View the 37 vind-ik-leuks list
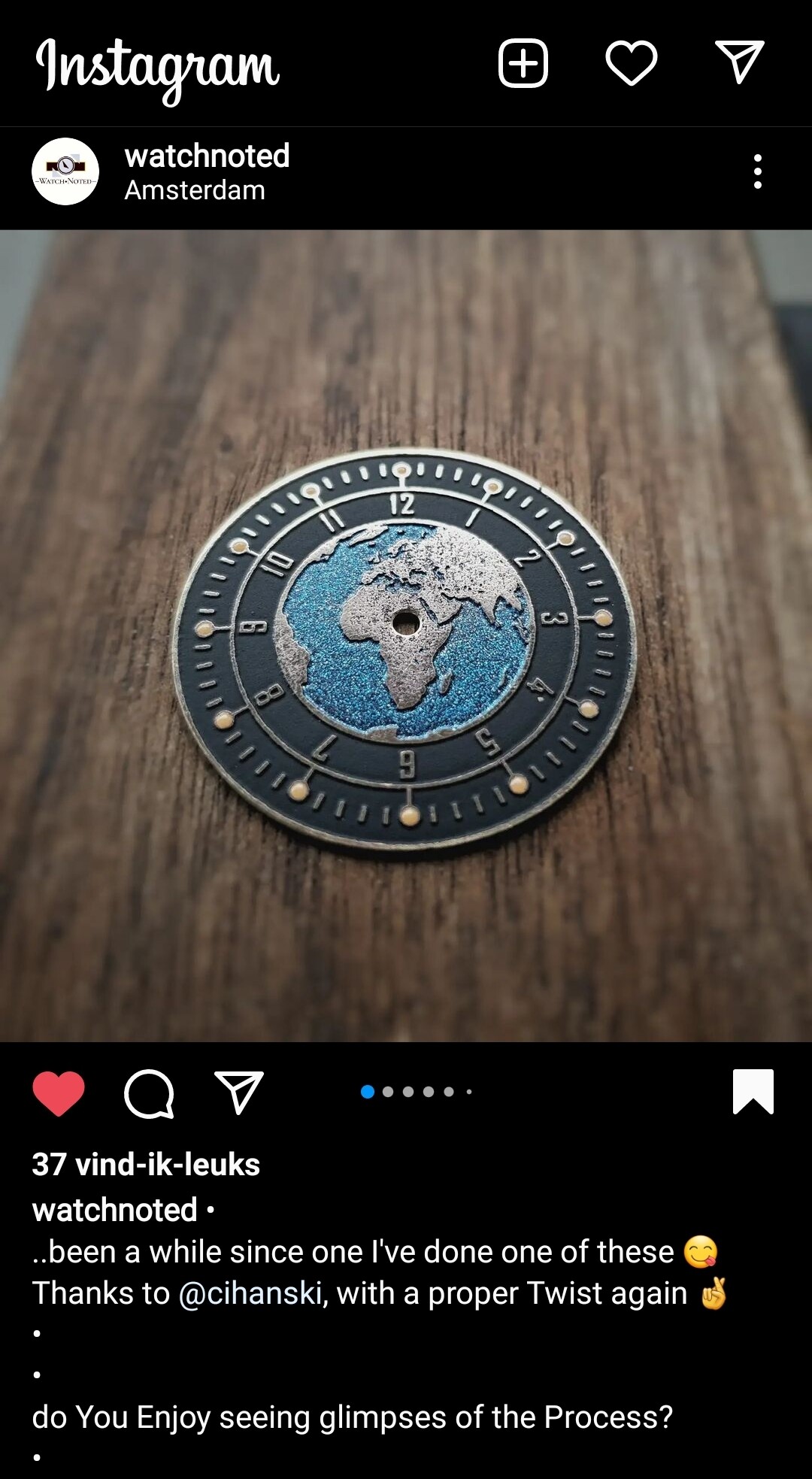The width and height of the screenshot is (812, 1479). point(146,1164)
